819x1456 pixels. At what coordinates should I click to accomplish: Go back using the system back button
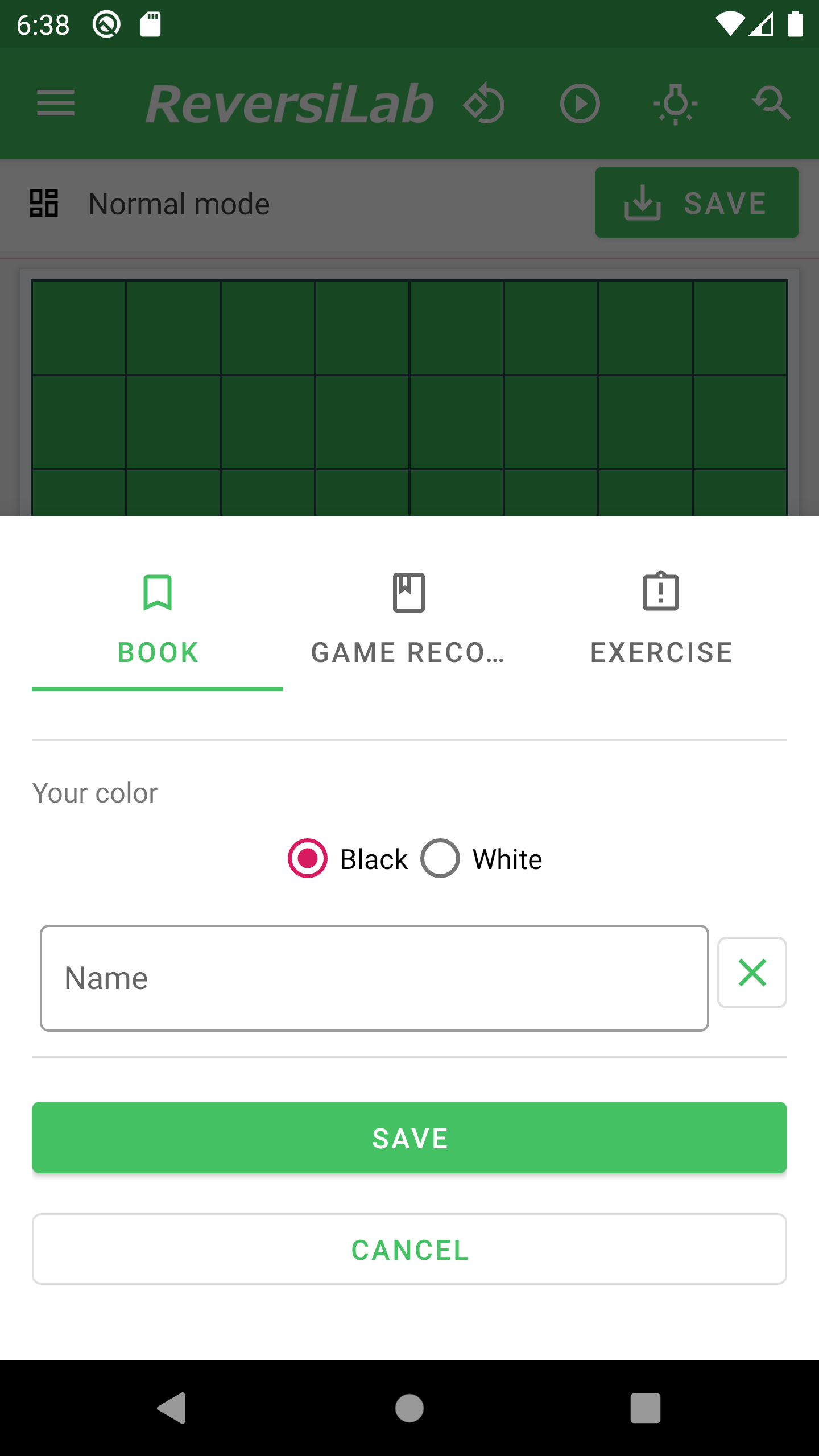pos(171,1408)
